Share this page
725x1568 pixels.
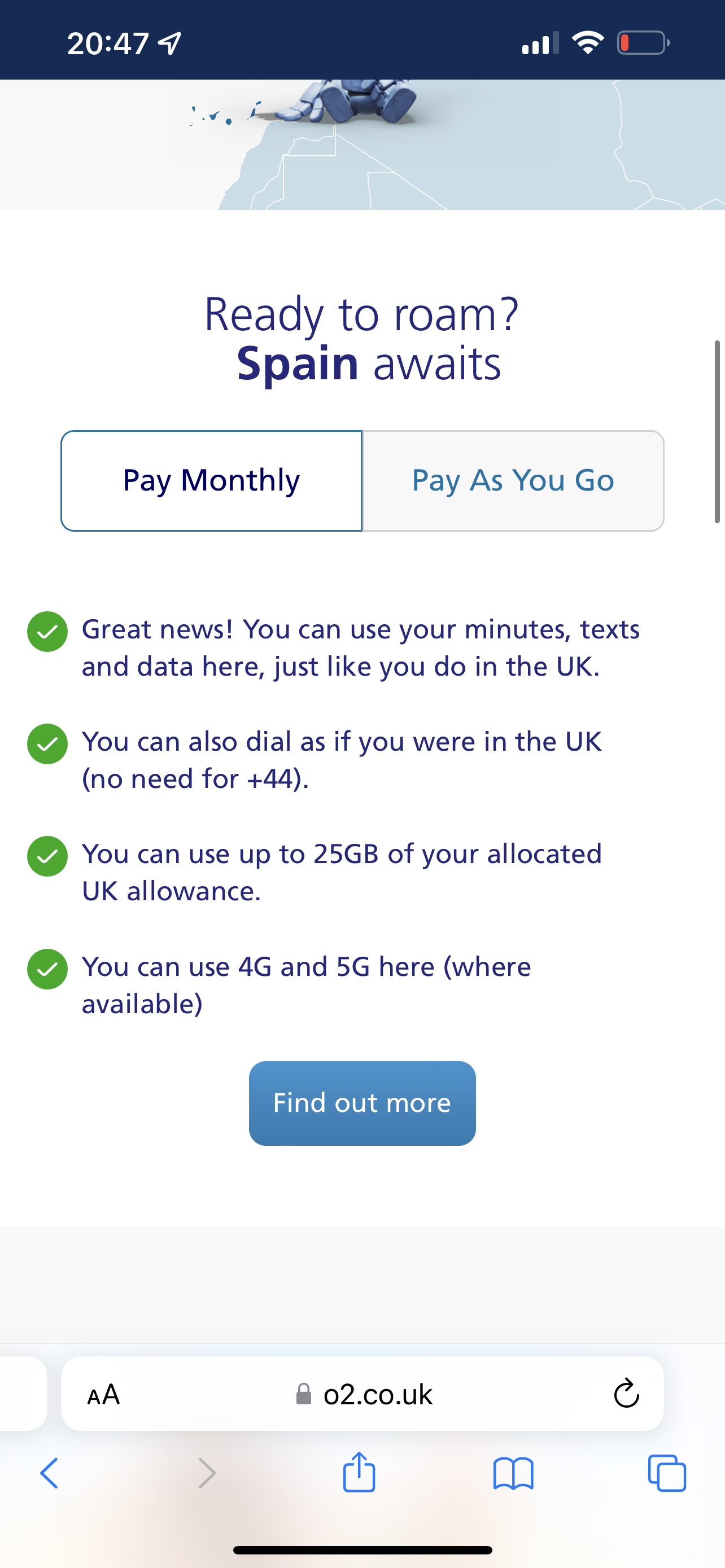359,1472
